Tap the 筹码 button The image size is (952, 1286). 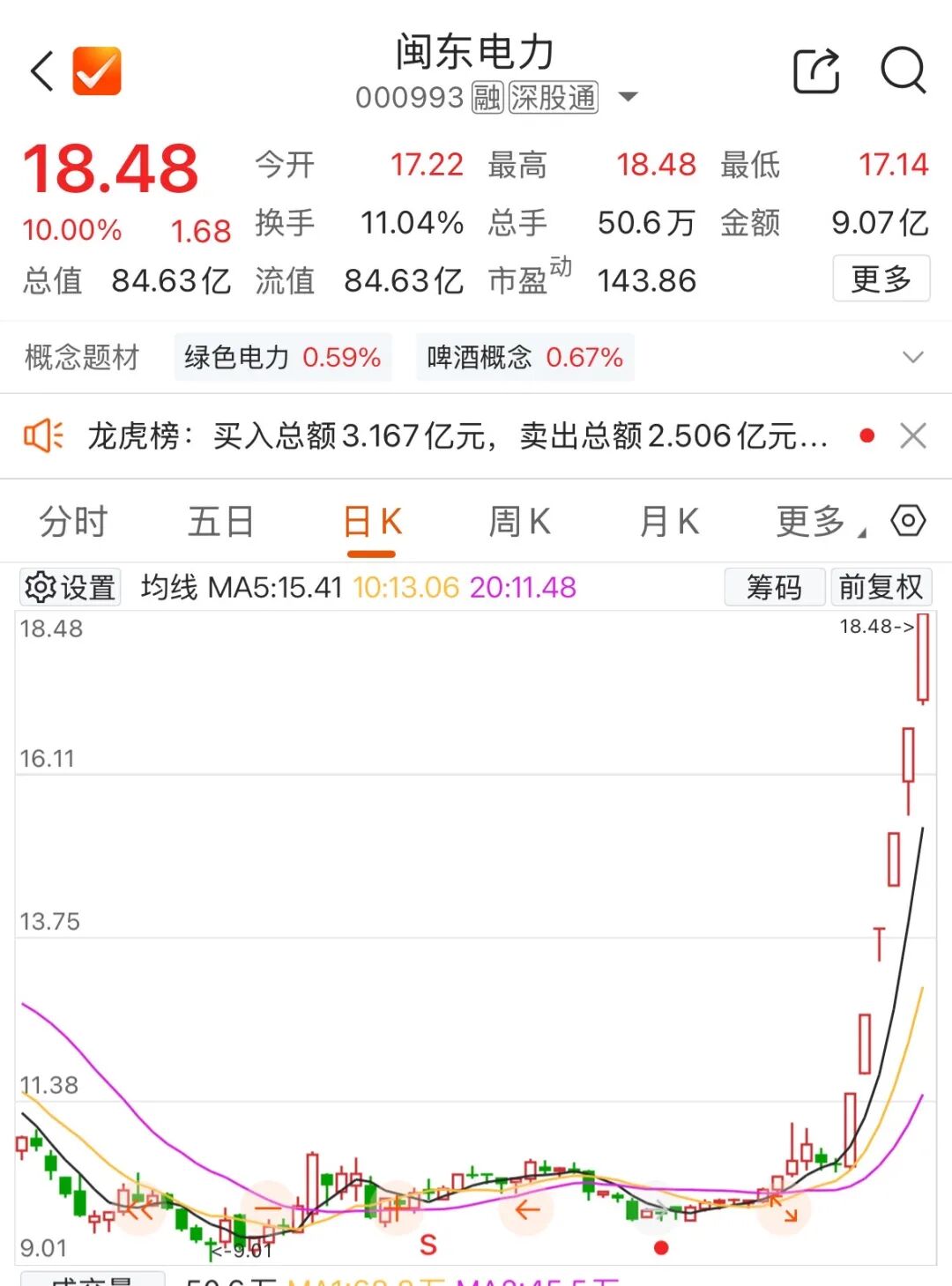[x=775, y=587]
